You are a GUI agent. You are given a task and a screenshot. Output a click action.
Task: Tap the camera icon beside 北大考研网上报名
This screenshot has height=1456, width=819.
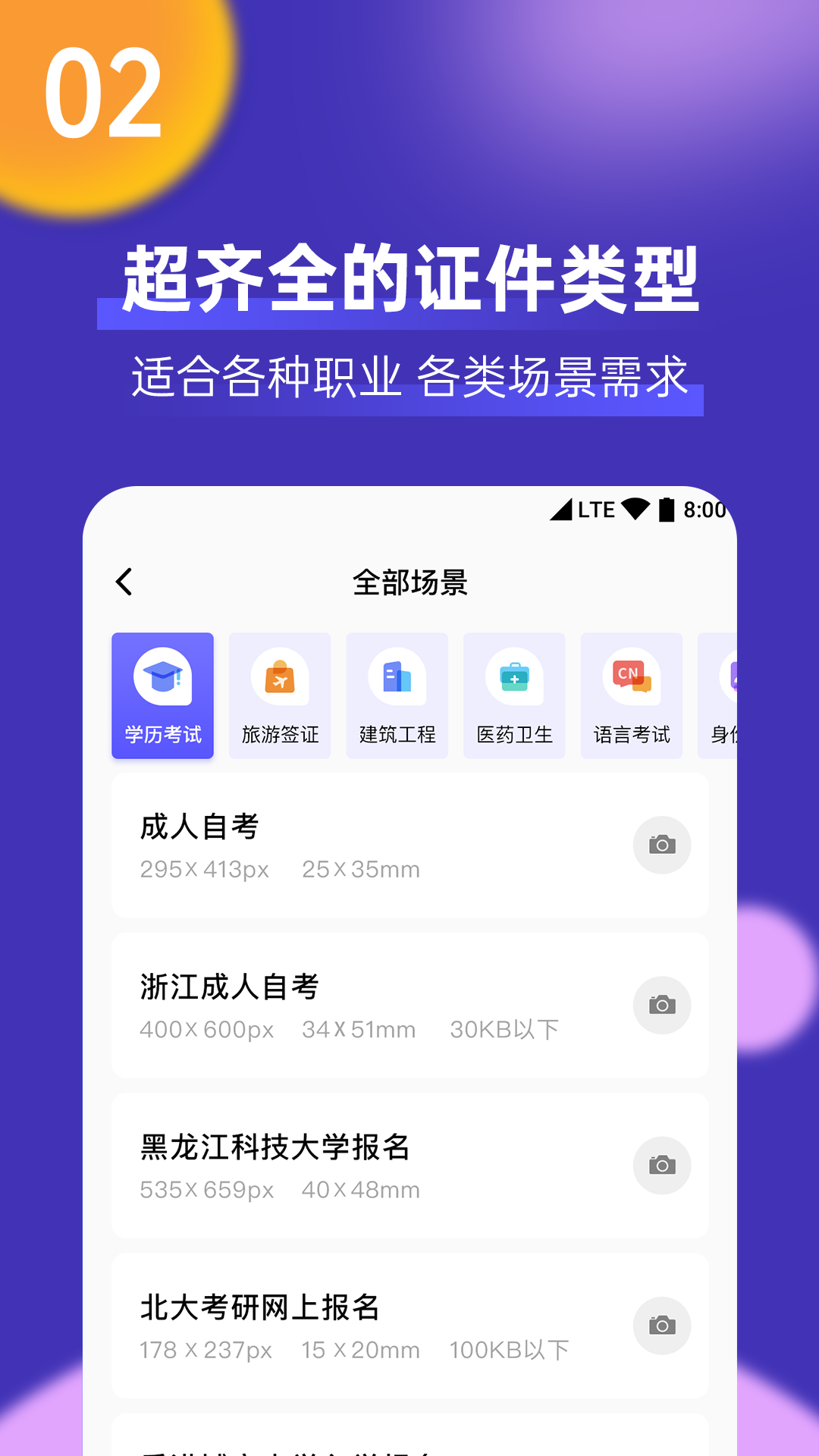click(x=662, y=1326)
